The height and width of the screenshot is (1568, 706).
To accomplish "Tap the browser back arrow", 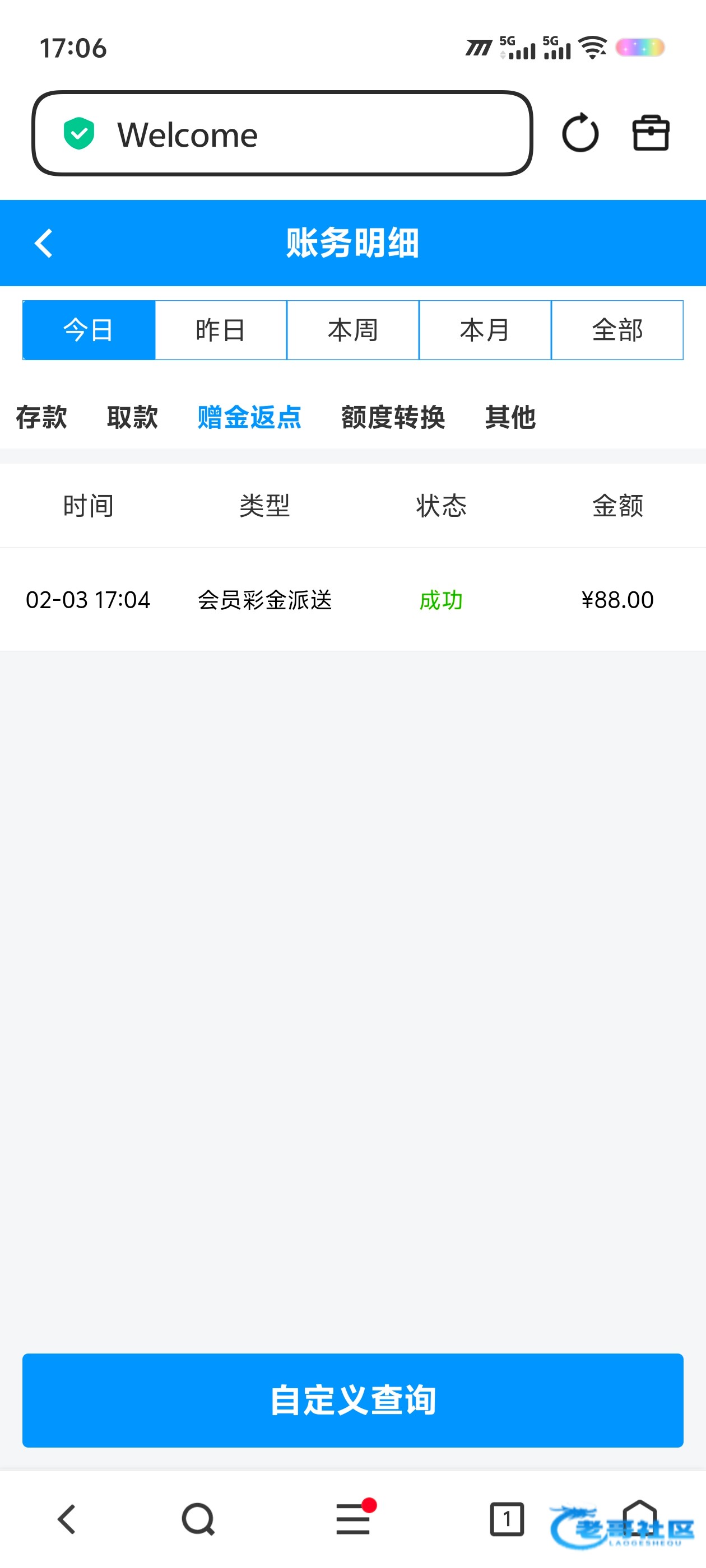I will (x=66, y=1519).
